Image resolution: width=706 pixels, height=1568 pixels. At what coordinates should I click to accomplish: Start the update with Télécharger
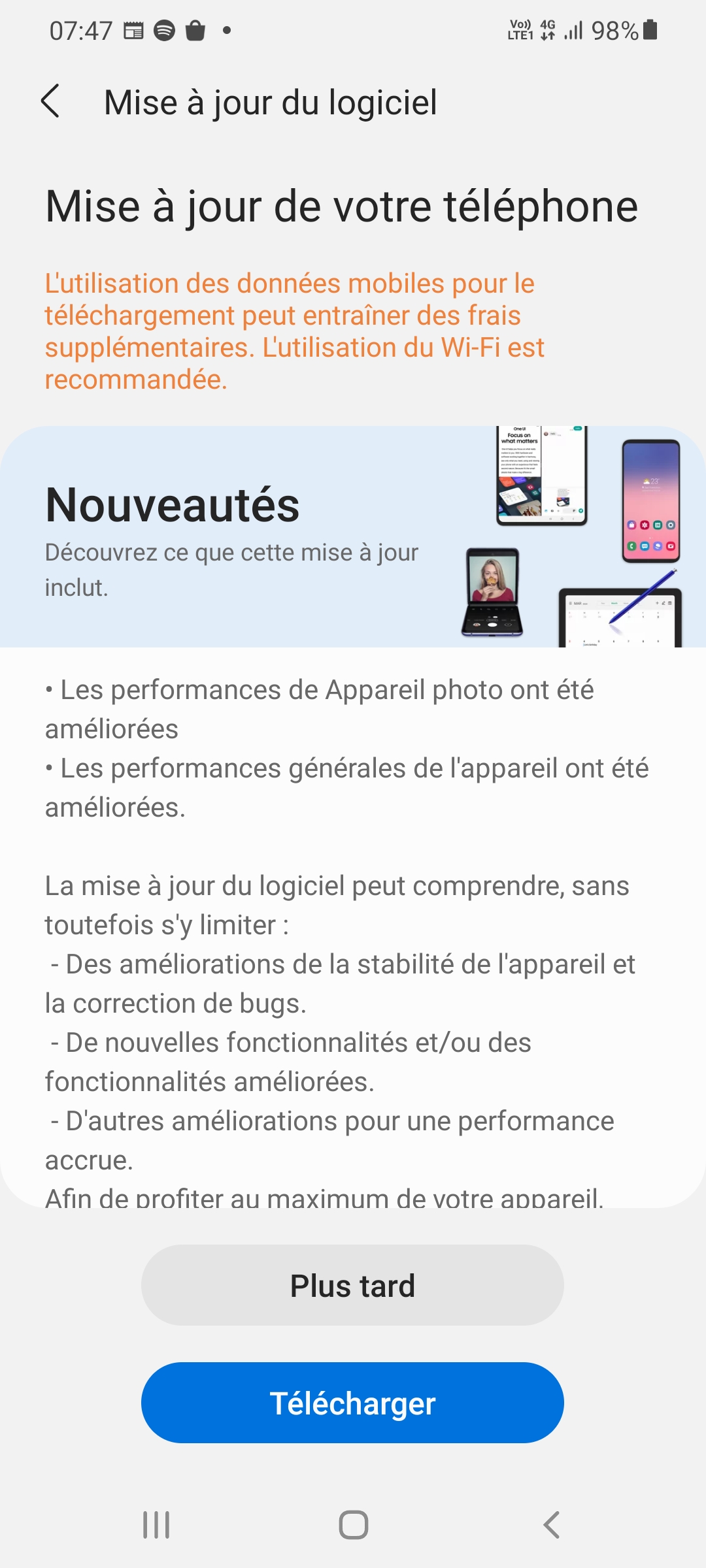(352, 1403)
